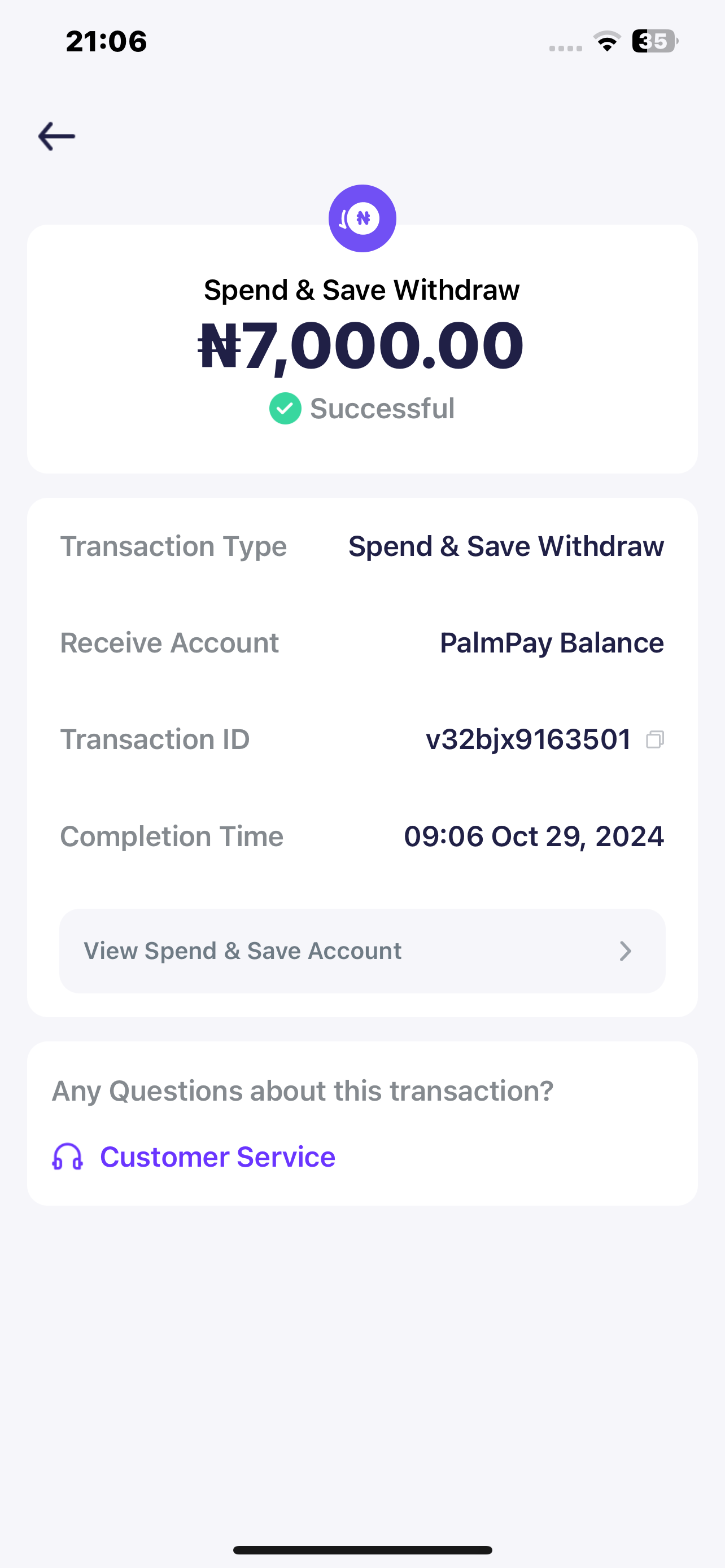Screen dimensions: 725x1568
Task: Open View Spend & Save Account
Action: (361, 951)
